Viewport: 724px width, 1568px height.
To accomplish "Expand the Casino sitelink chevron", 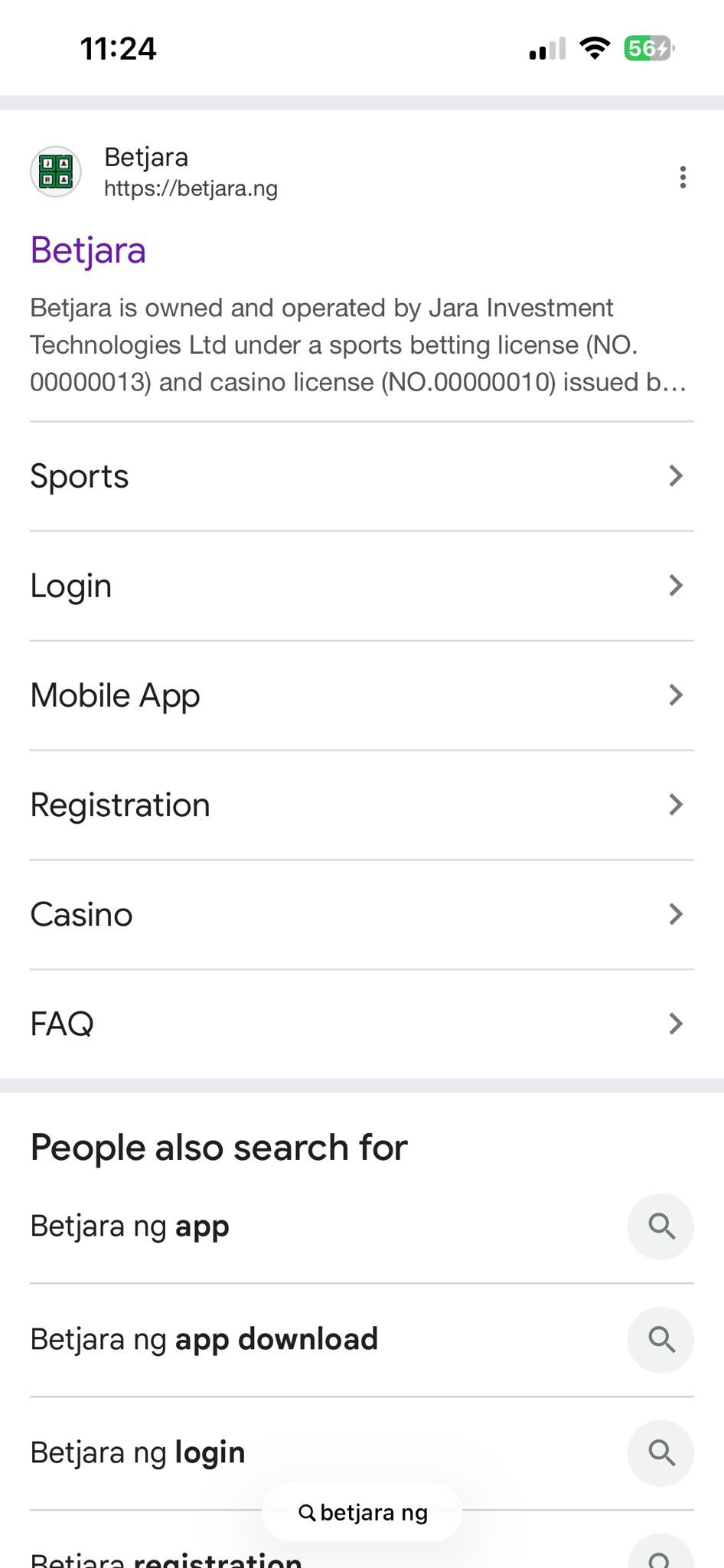I will [x=676, y=913].
